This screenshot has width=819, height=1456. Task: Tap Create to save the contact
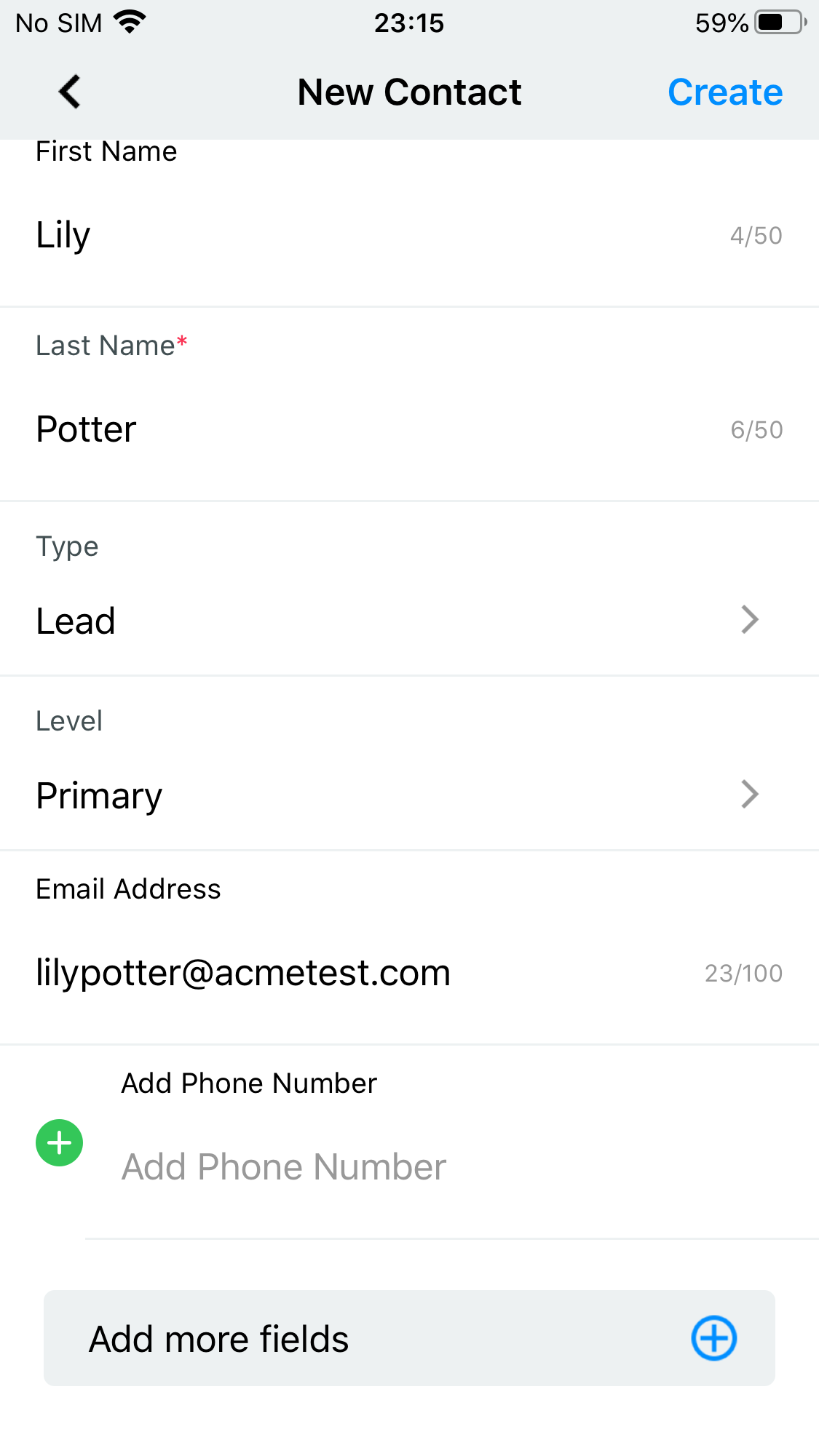coord(725,92)
